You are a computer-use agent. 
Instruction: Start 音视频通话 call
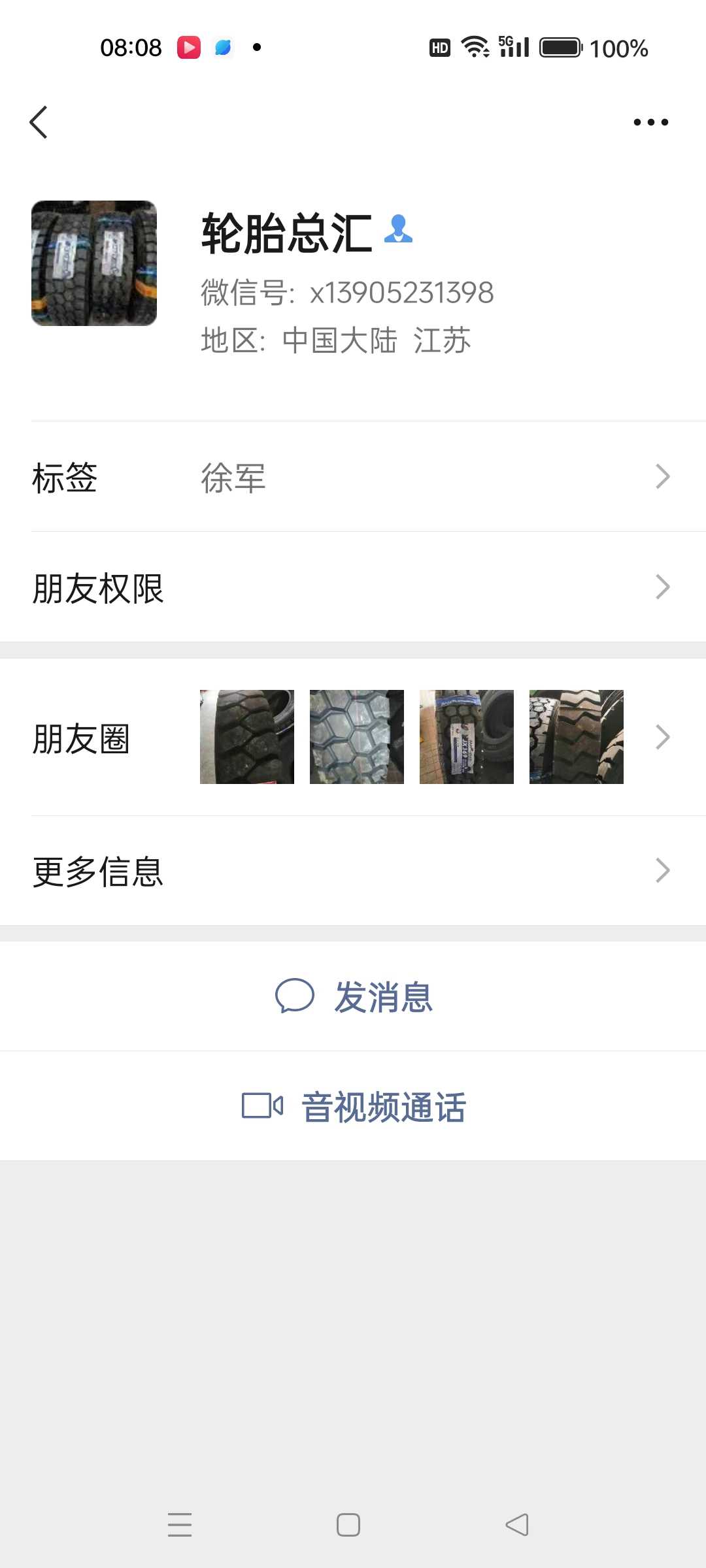[353, 1106]
